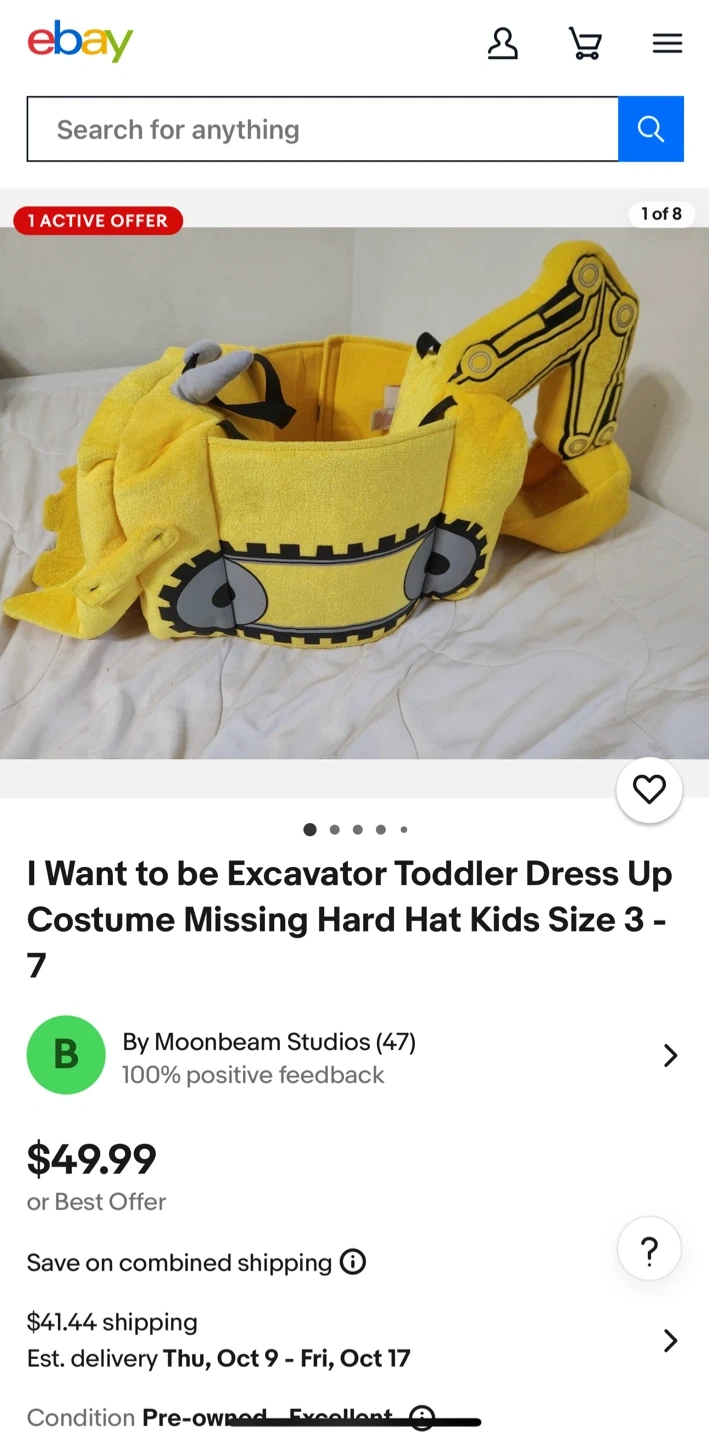The height and width of the screenshot is (1440, 709).
Task: Show condition info details
Action: click(x=423, y=1417)
